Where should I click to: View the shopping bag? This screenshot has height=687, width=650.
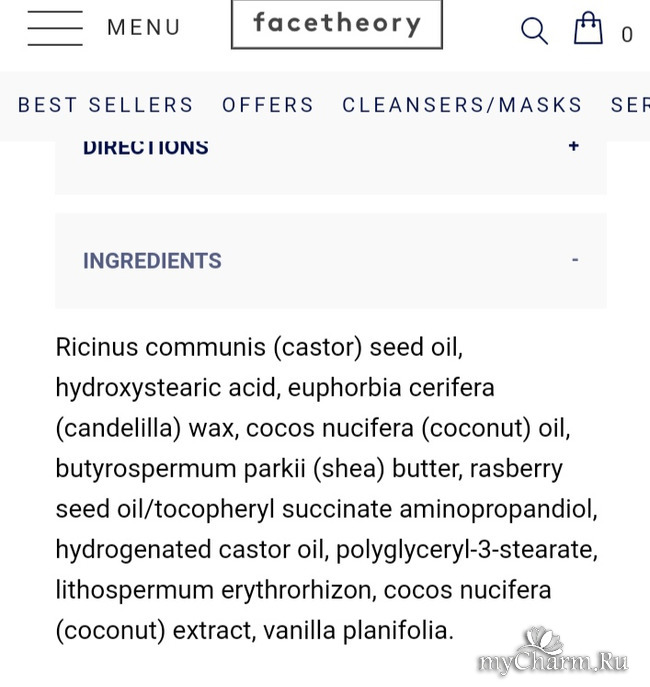tap(589, 29)
